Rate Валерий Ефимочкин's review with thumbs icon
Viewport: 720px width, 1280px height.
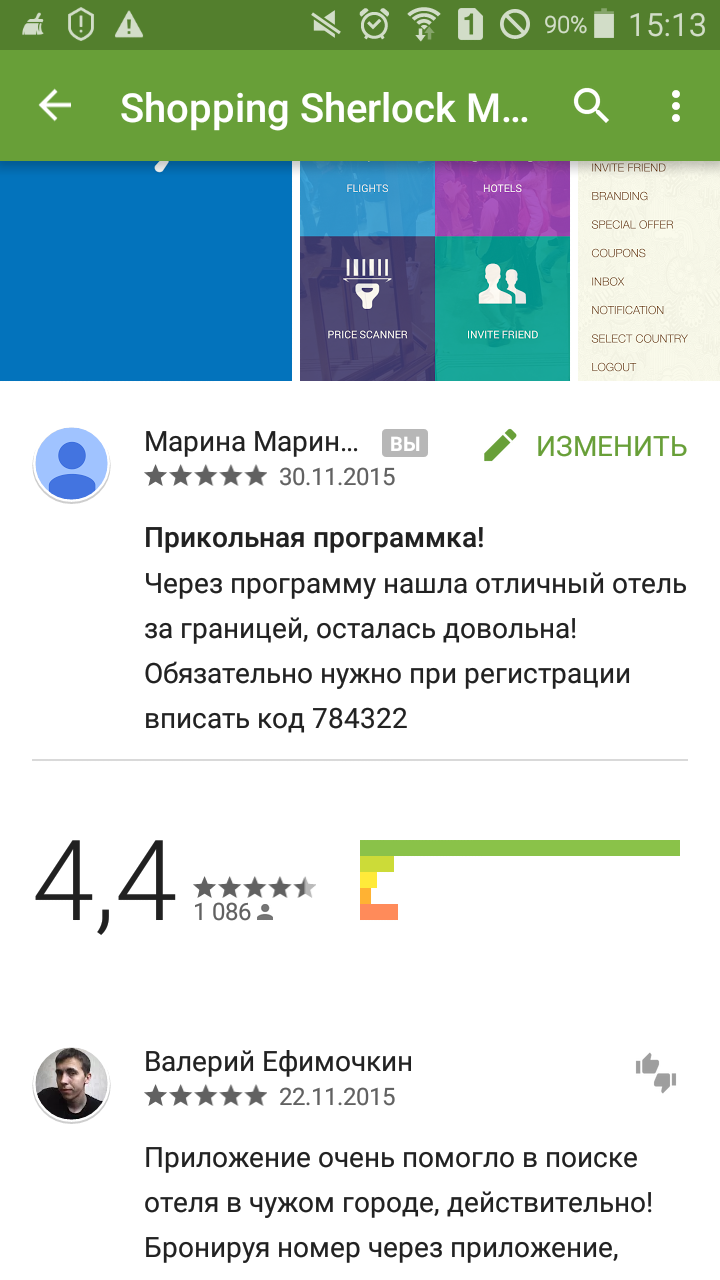[656, 1072]
